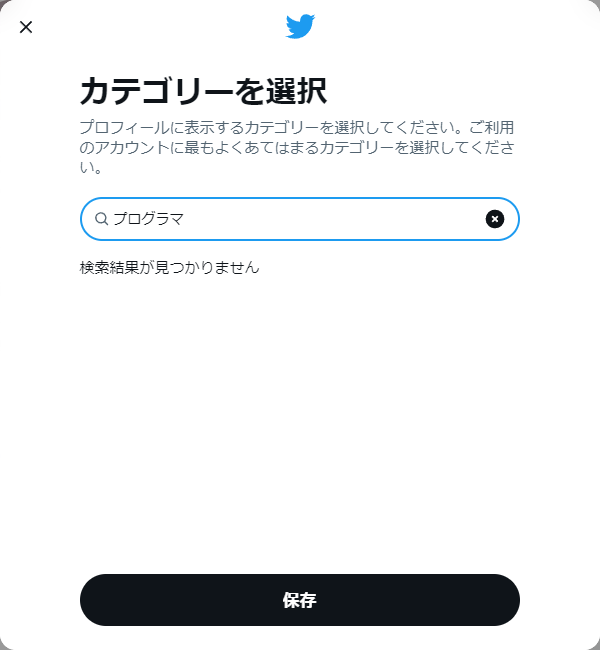Tap the 保存 save button
The width and height of the screenshot is (600, 650).
pyautogui.click(x=300, y=600)
